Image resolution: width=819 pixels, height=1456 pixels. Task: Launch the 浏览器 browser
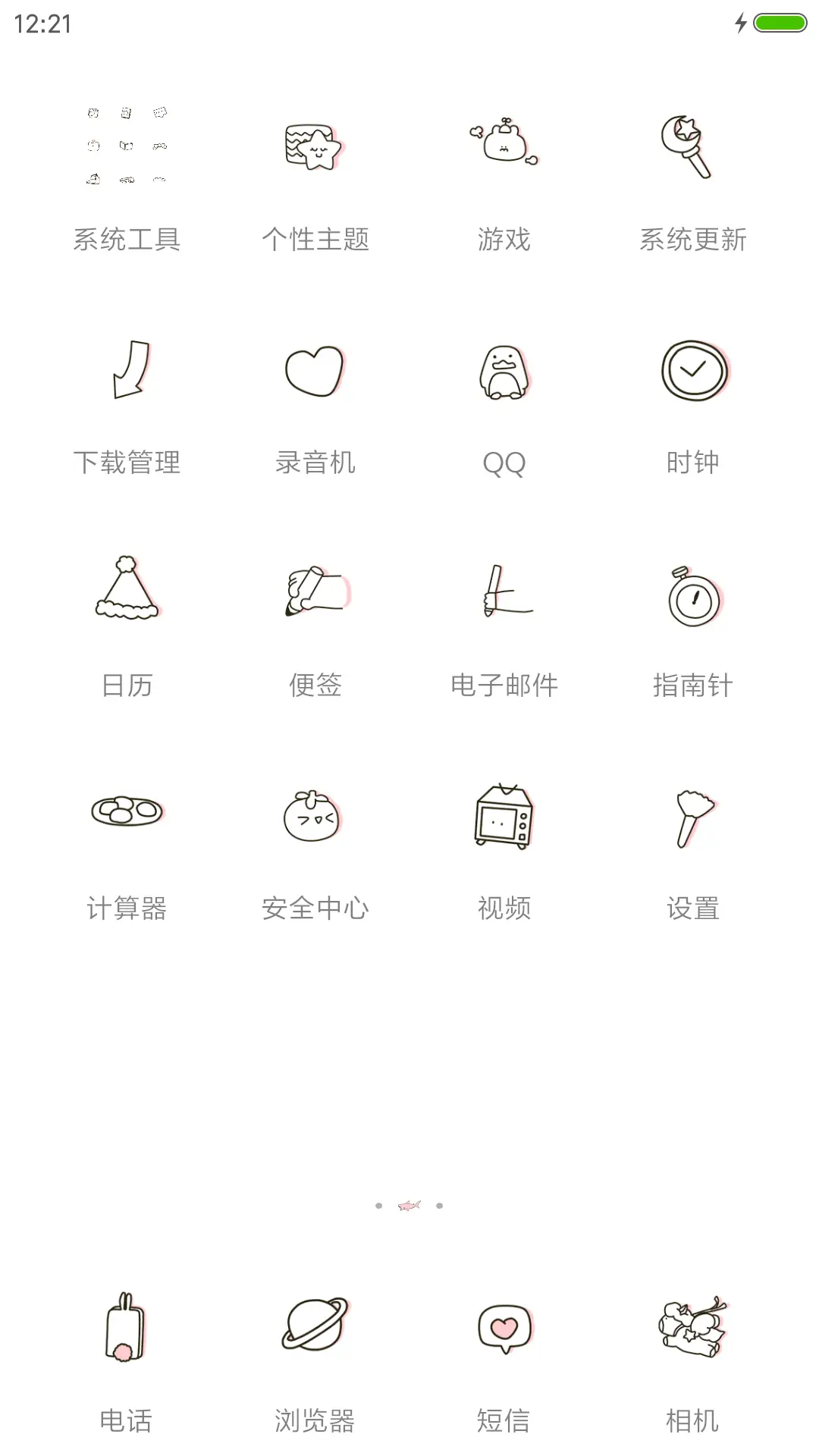[315, 1325]
